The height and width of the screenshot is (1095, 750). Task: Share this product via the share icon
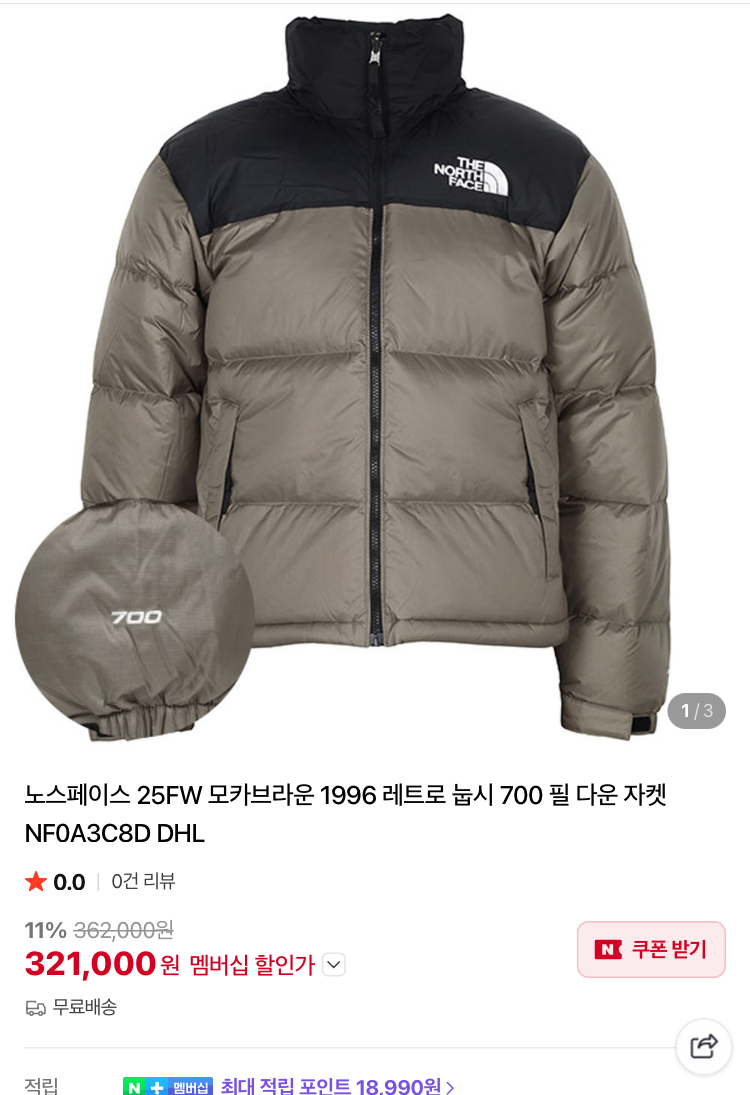[x=703, y=1046]
